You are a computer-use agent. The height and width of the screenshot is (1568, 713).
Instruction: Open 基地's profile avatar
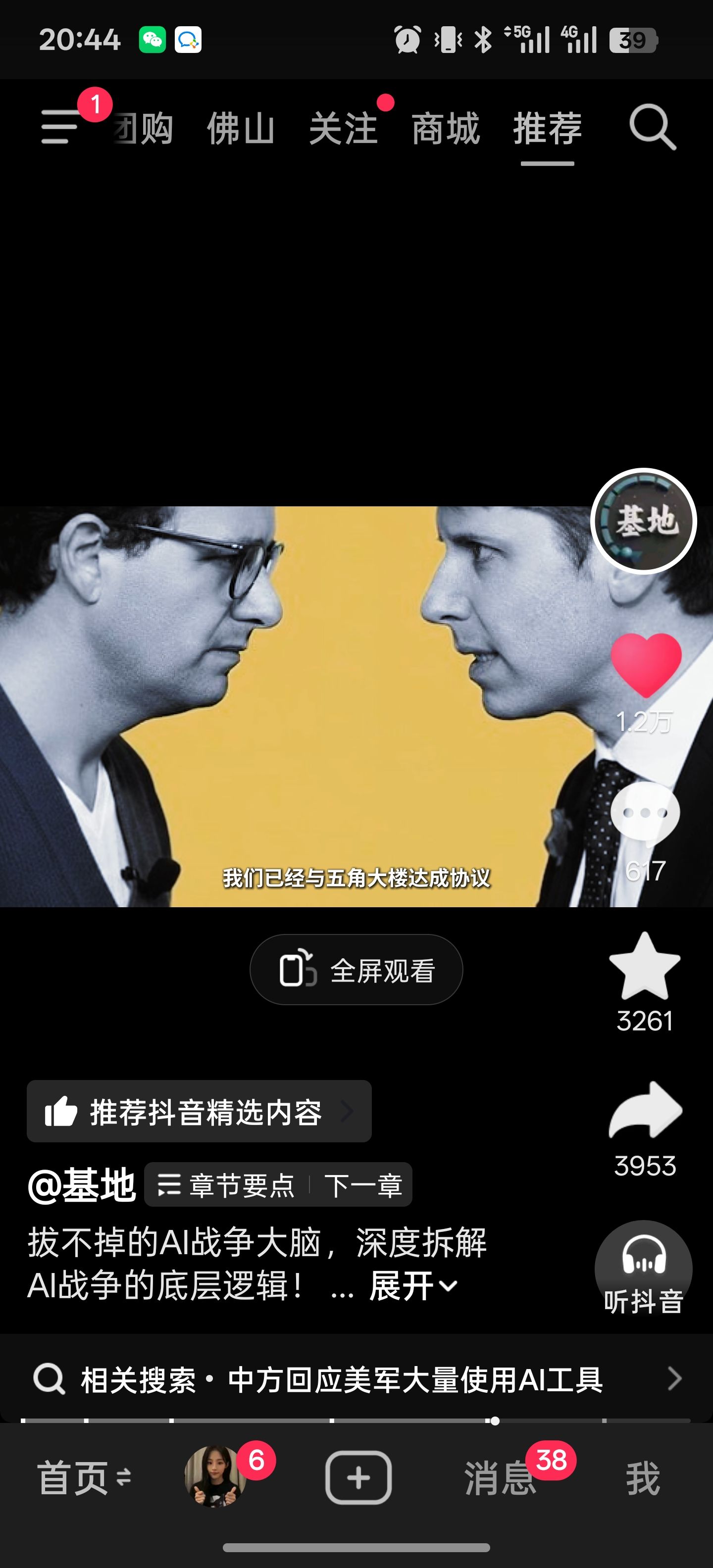point(644,521)
